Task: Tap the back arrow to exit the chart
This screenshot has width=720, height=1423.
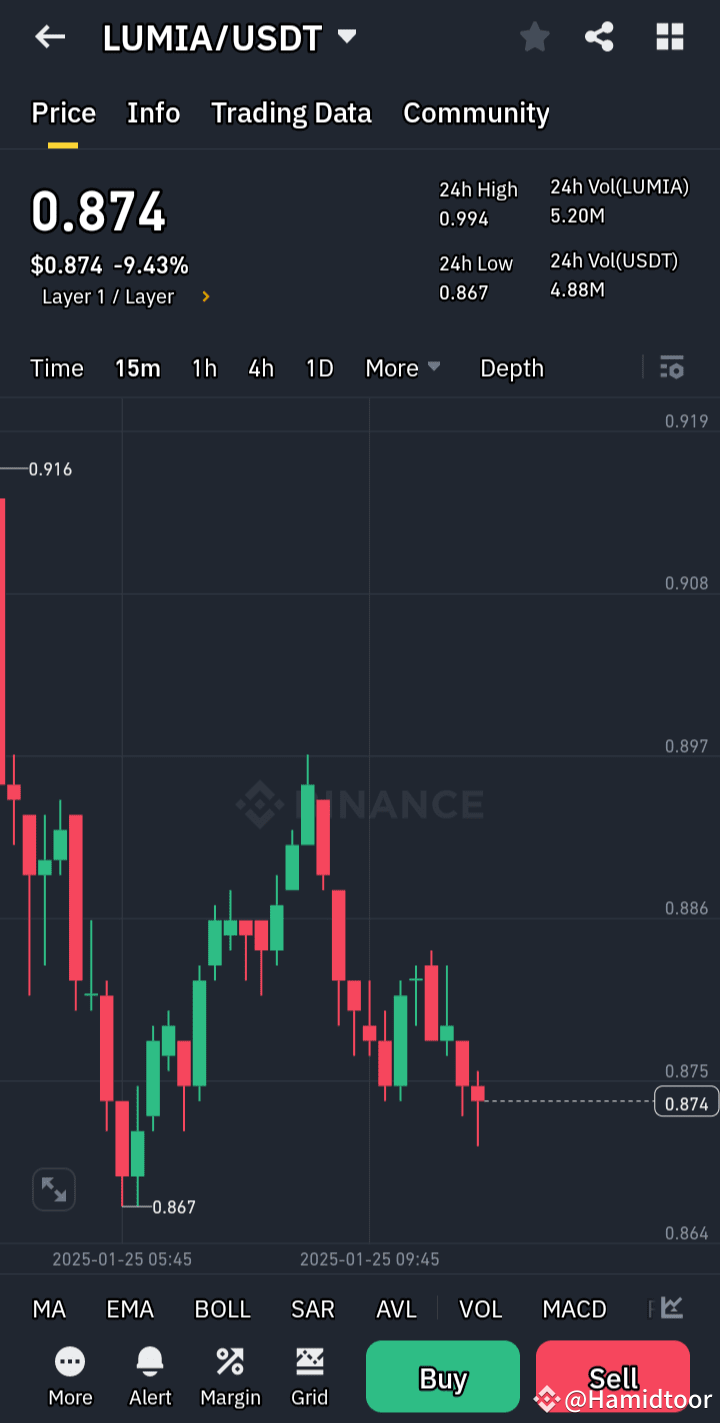Action: [x=48, y=37]
